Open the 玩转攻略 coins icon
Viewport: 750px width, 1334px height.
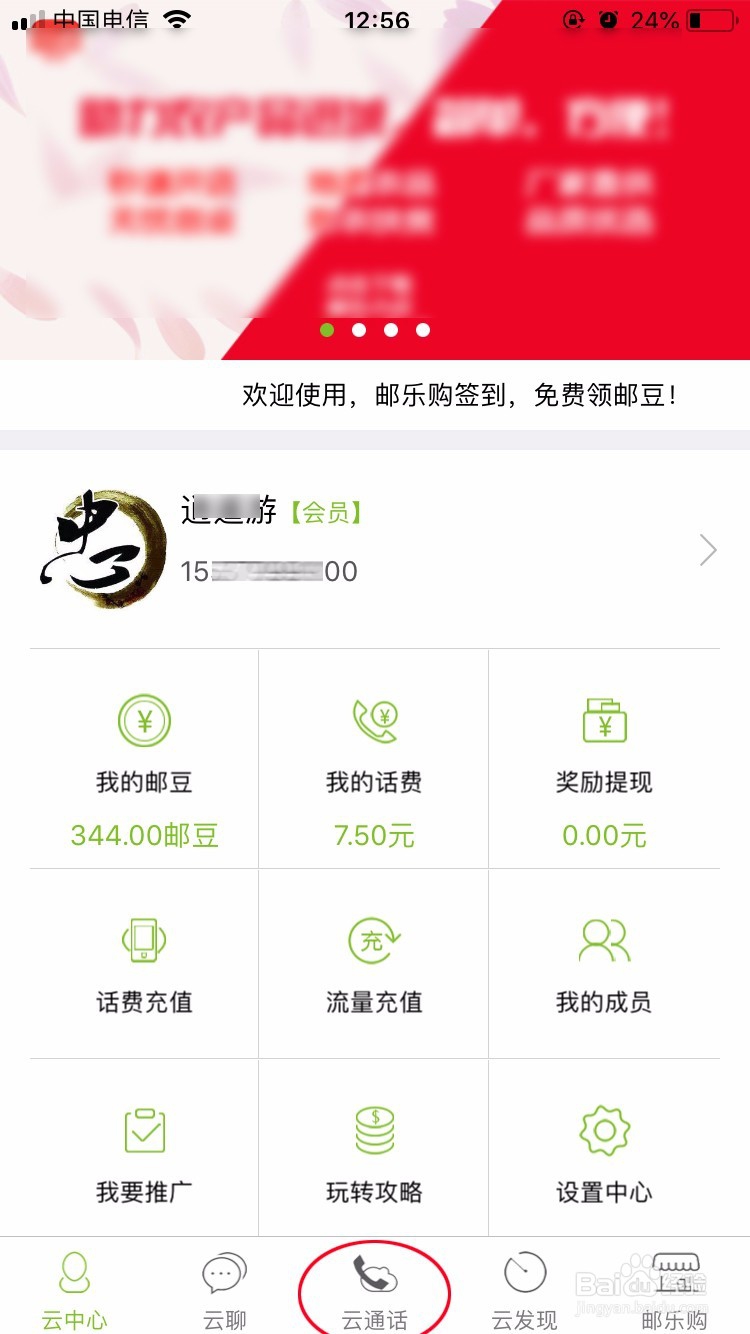(373, 1128)
